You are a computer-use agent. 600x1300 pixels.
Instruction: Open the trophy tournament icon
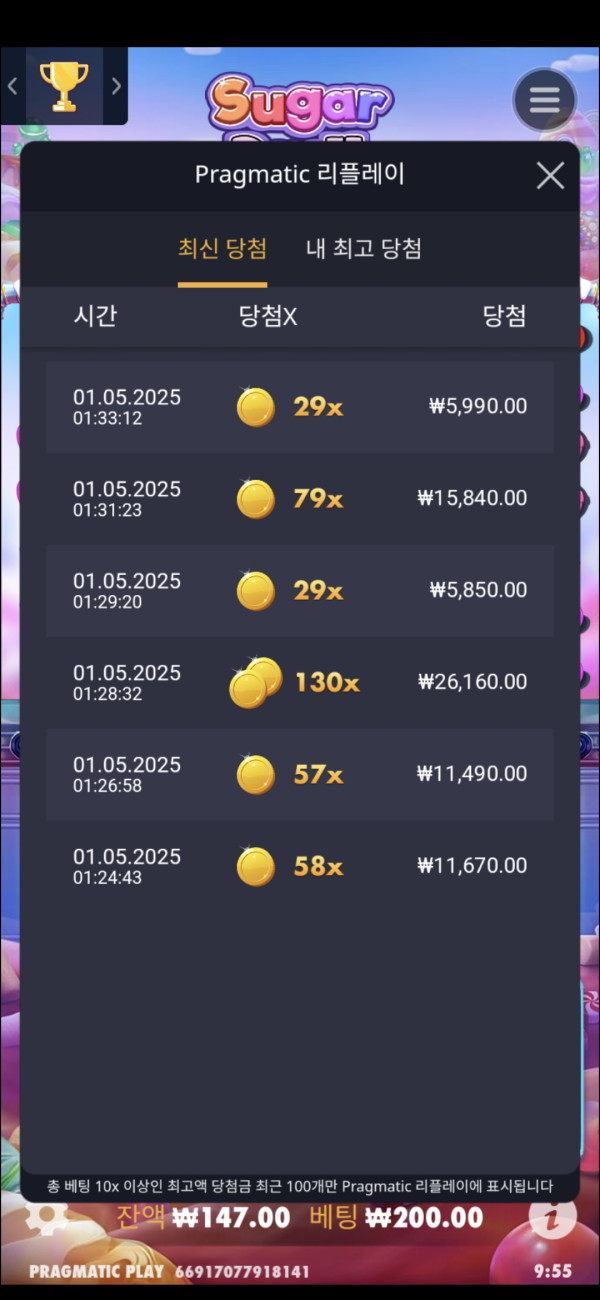pos(64,87)
